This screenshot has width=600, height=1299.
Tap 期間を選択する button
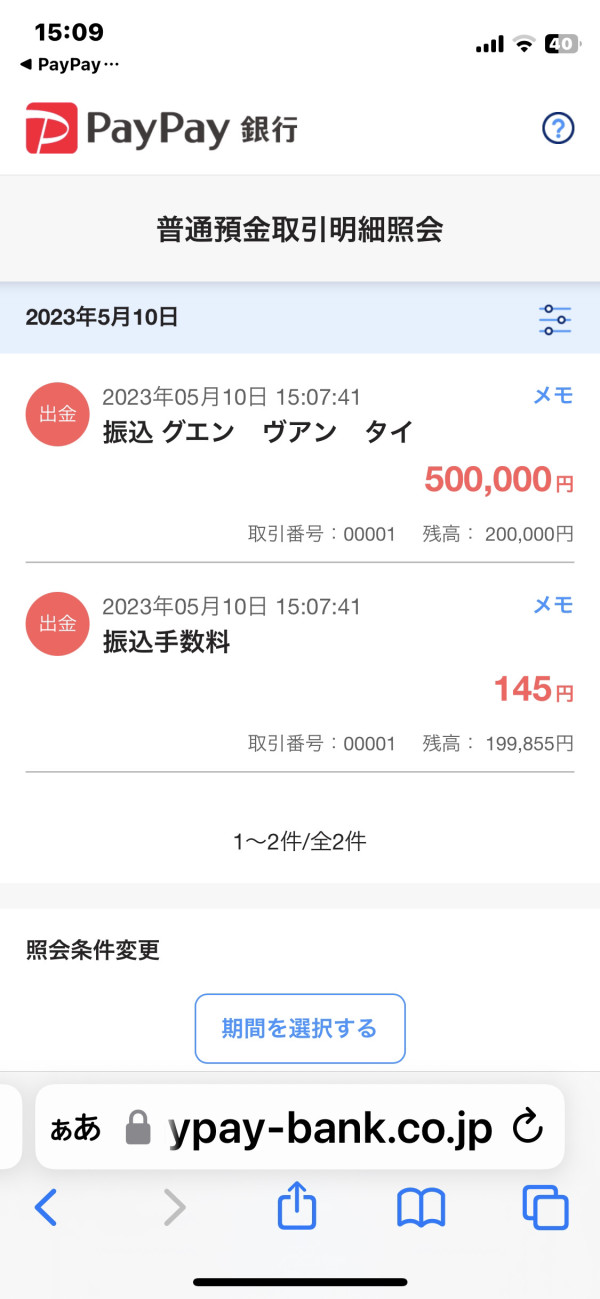click(300, 1028)
